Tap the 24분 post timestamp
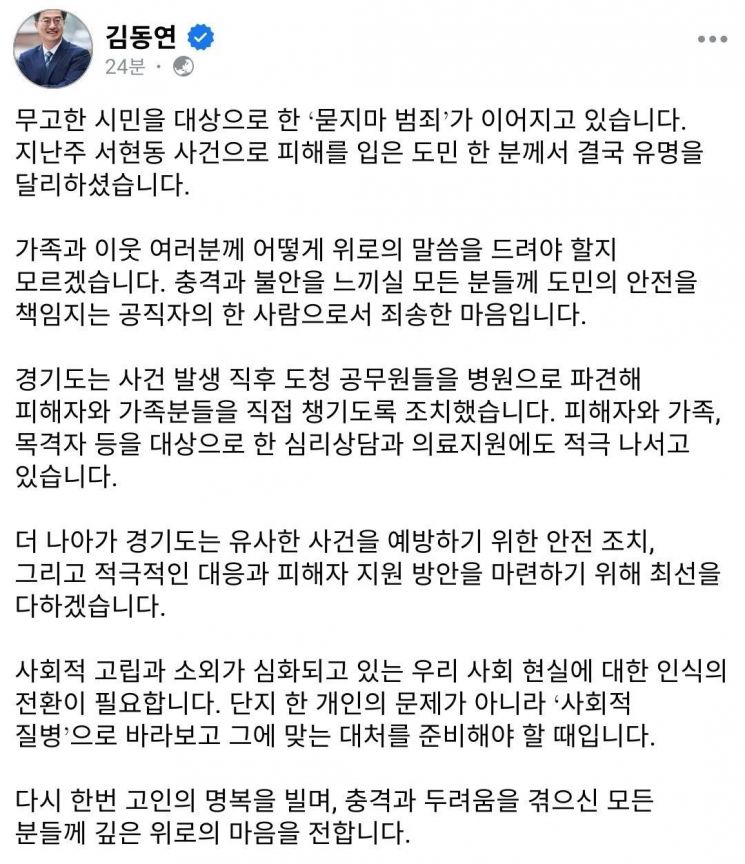 point(125,67)
